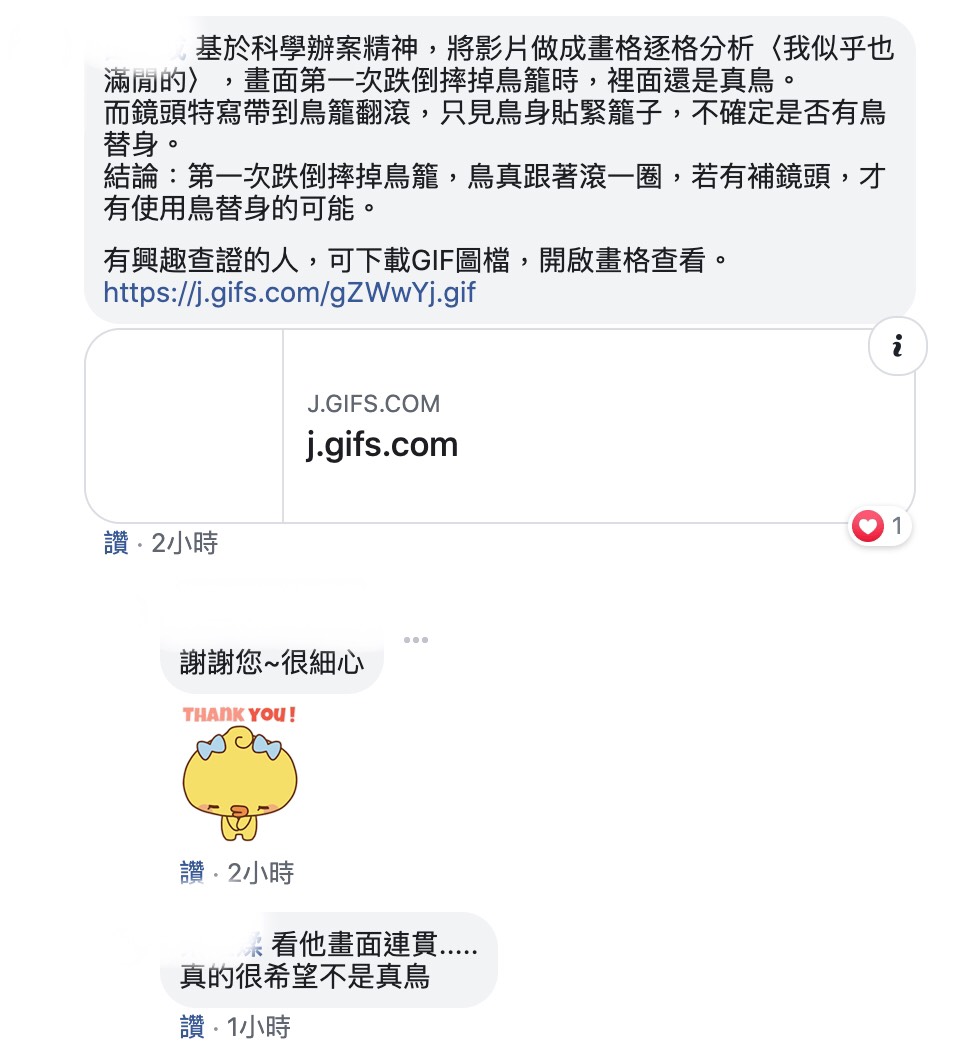Open the comment options ellipsis icon

[x=416, y=640]
